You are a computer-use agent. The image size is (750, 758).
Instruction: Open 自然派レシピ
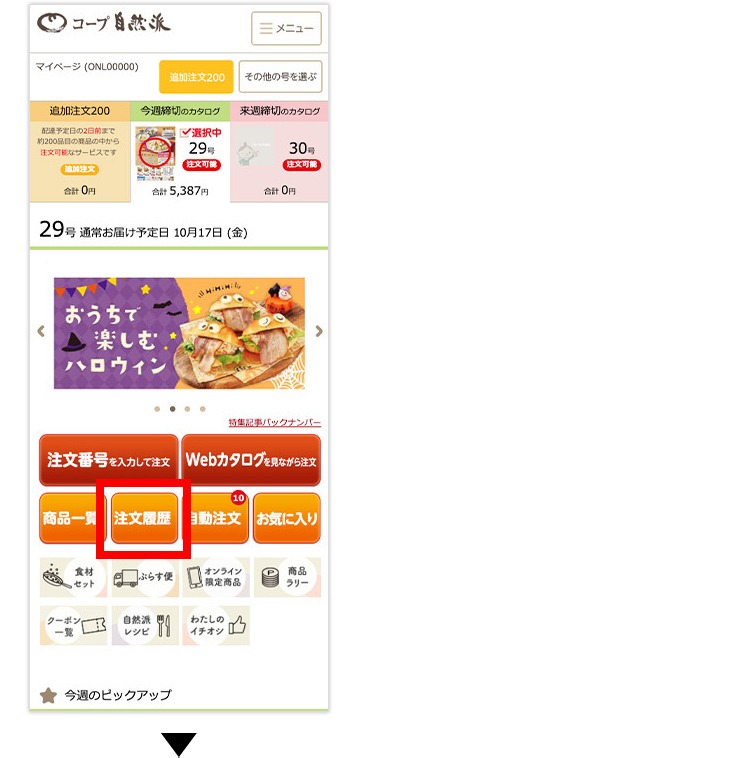point(145,625)
